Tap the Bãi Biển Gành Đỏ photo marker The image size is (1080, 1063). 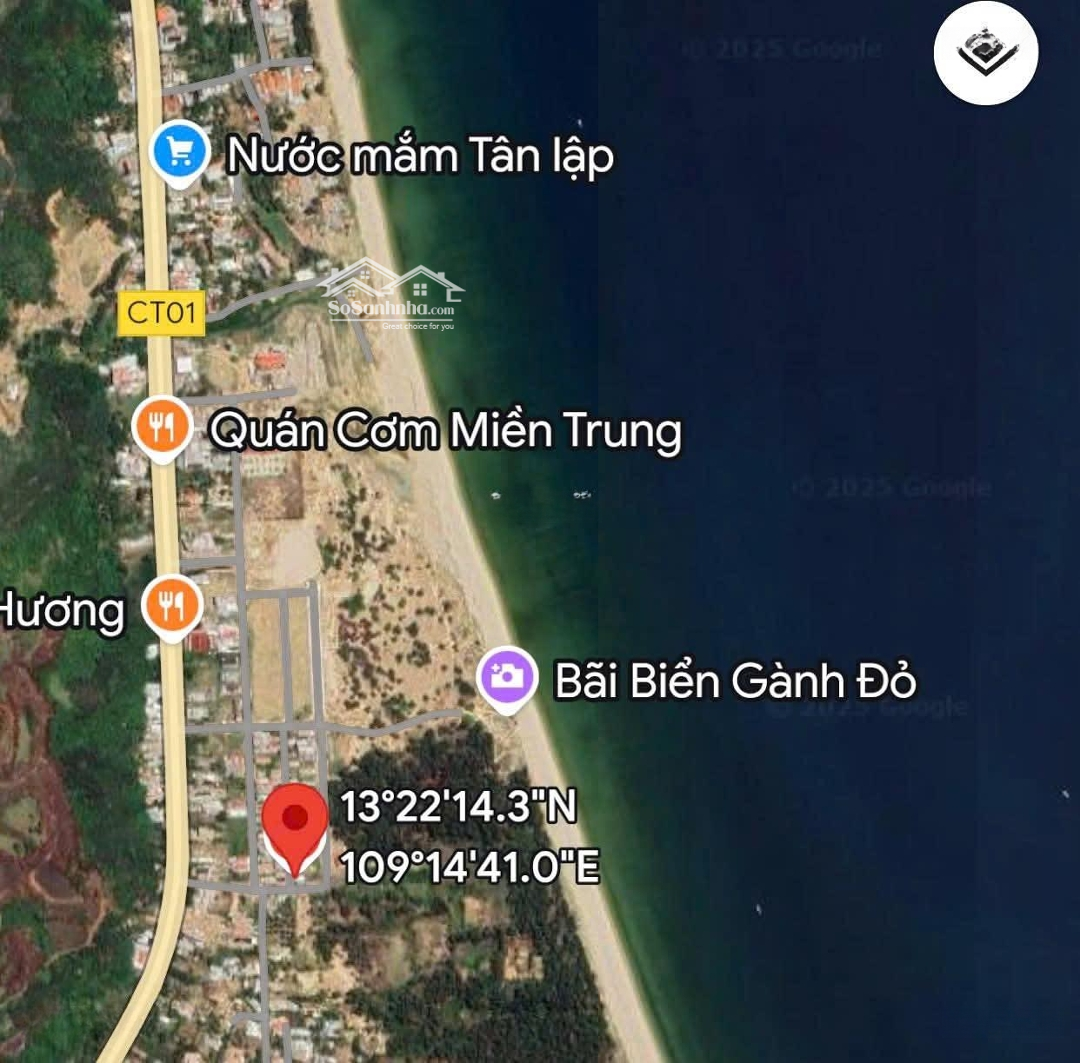tap(506, 678)
